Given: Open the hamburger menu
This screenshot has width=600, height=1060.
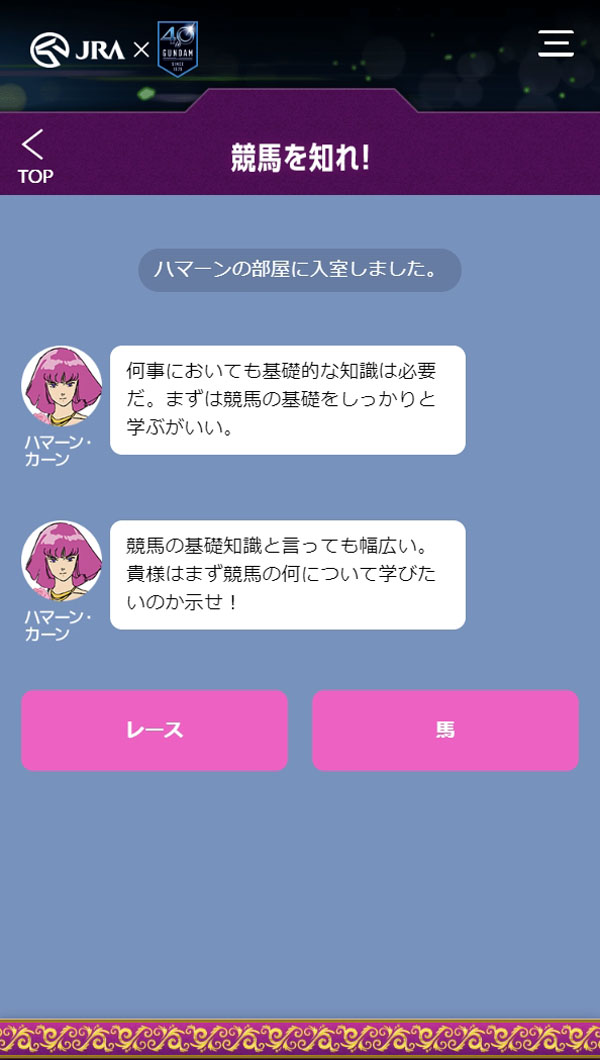Looking at the screenshot, I should point(555,43).
